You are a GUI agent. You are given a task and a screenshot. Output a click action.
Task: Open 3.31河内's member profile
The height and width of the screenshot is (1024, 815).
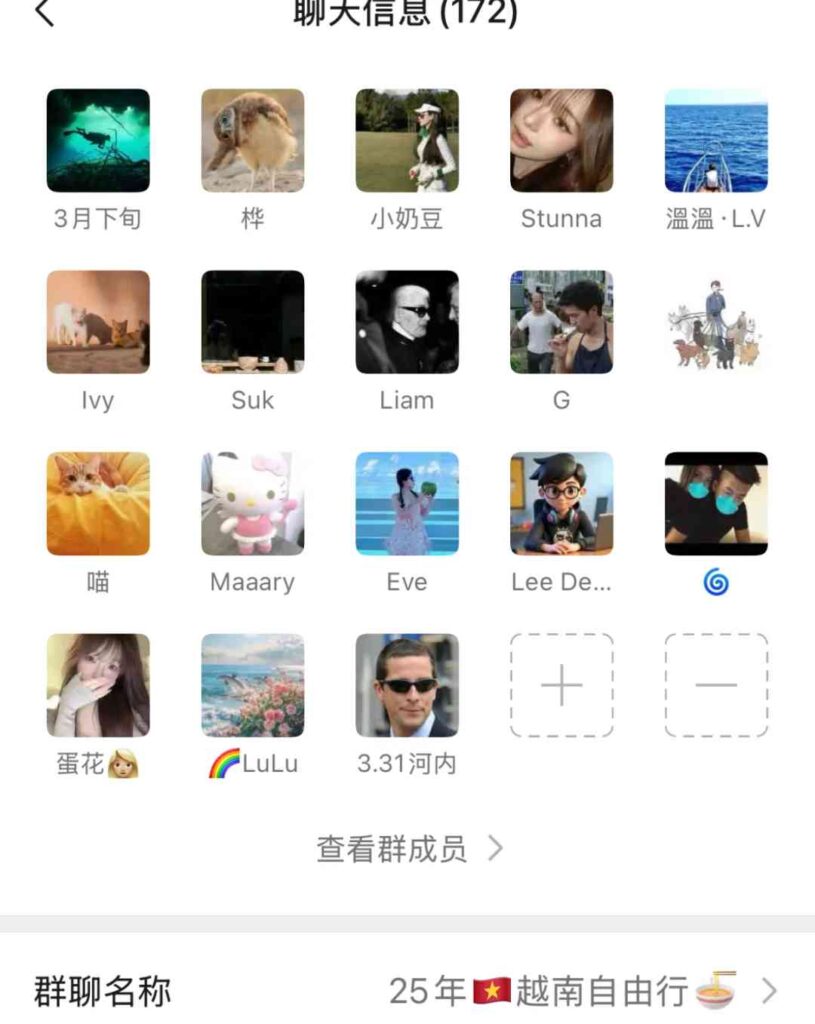coord(407,685)
